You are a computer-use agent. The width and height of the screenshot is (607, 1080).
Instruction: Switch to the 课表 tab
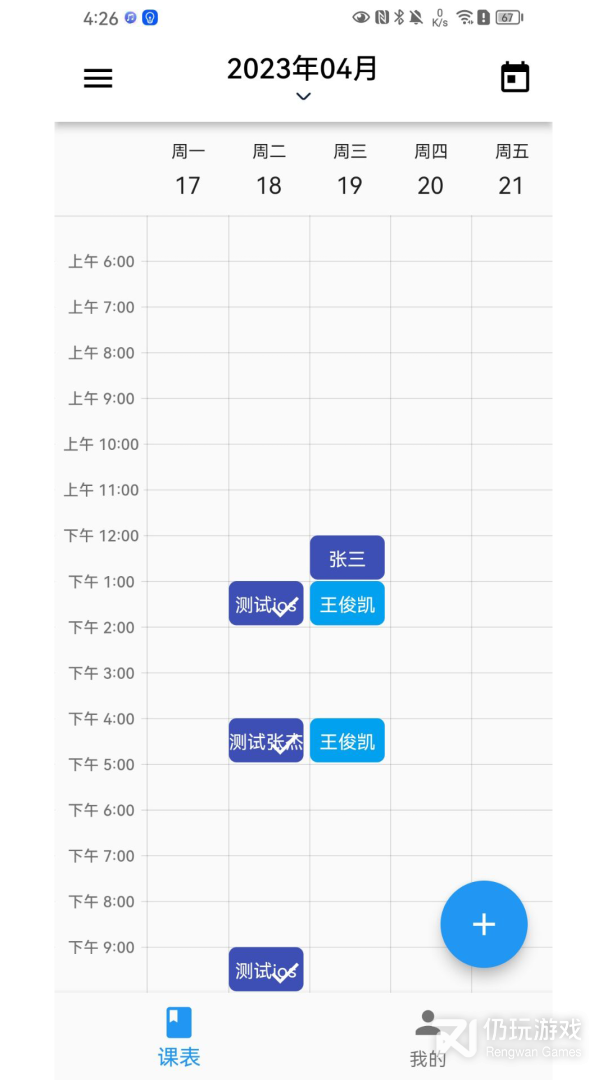point(179,1036)
